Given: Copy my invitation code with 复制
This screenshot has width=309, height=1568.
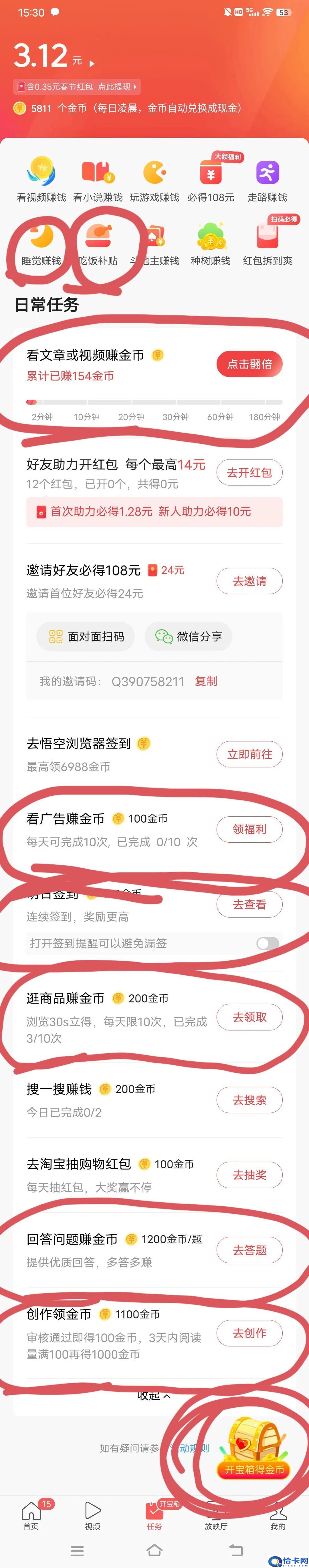Looking at the screenshot, I should click(x=205, y=681).
